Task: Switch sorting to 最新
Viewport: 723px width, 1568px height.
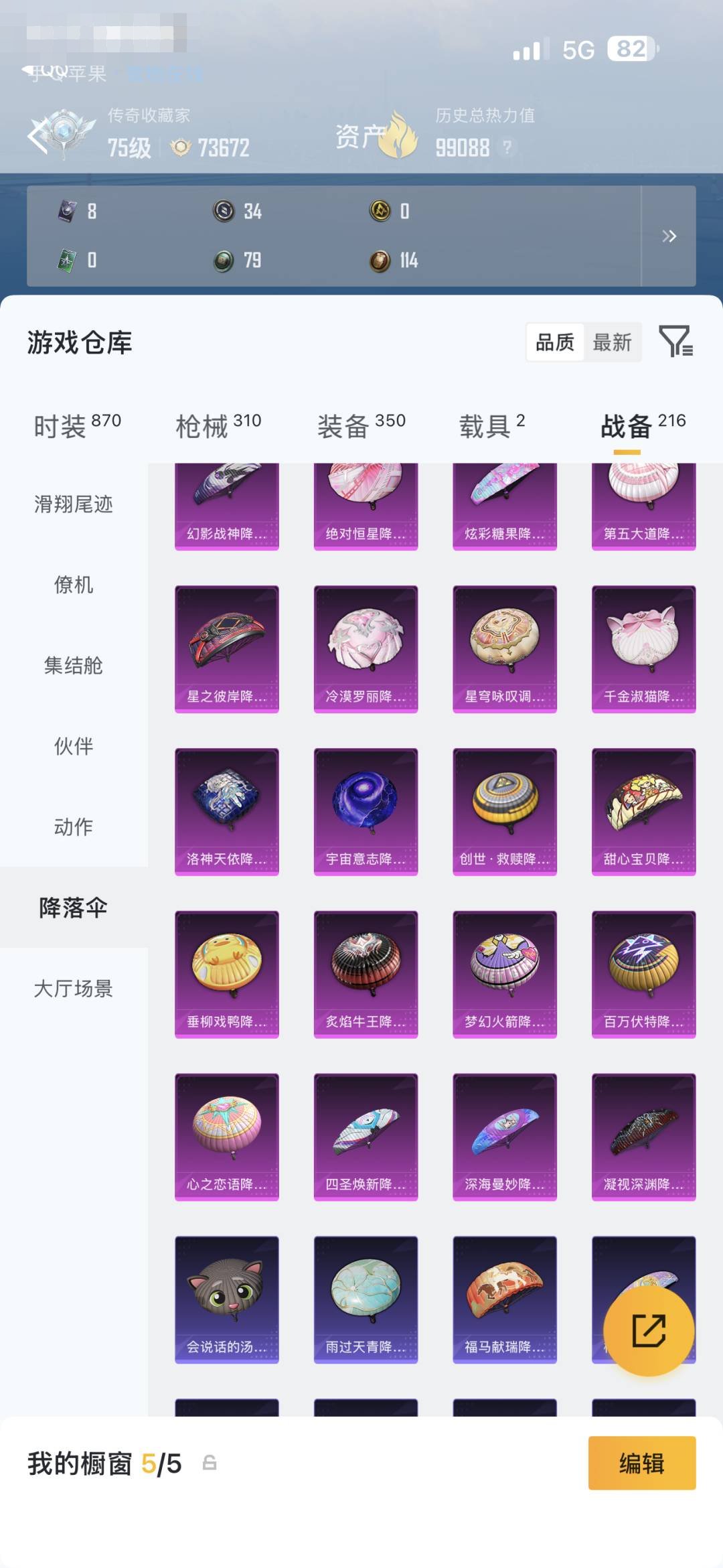Action: coord(614,342)
